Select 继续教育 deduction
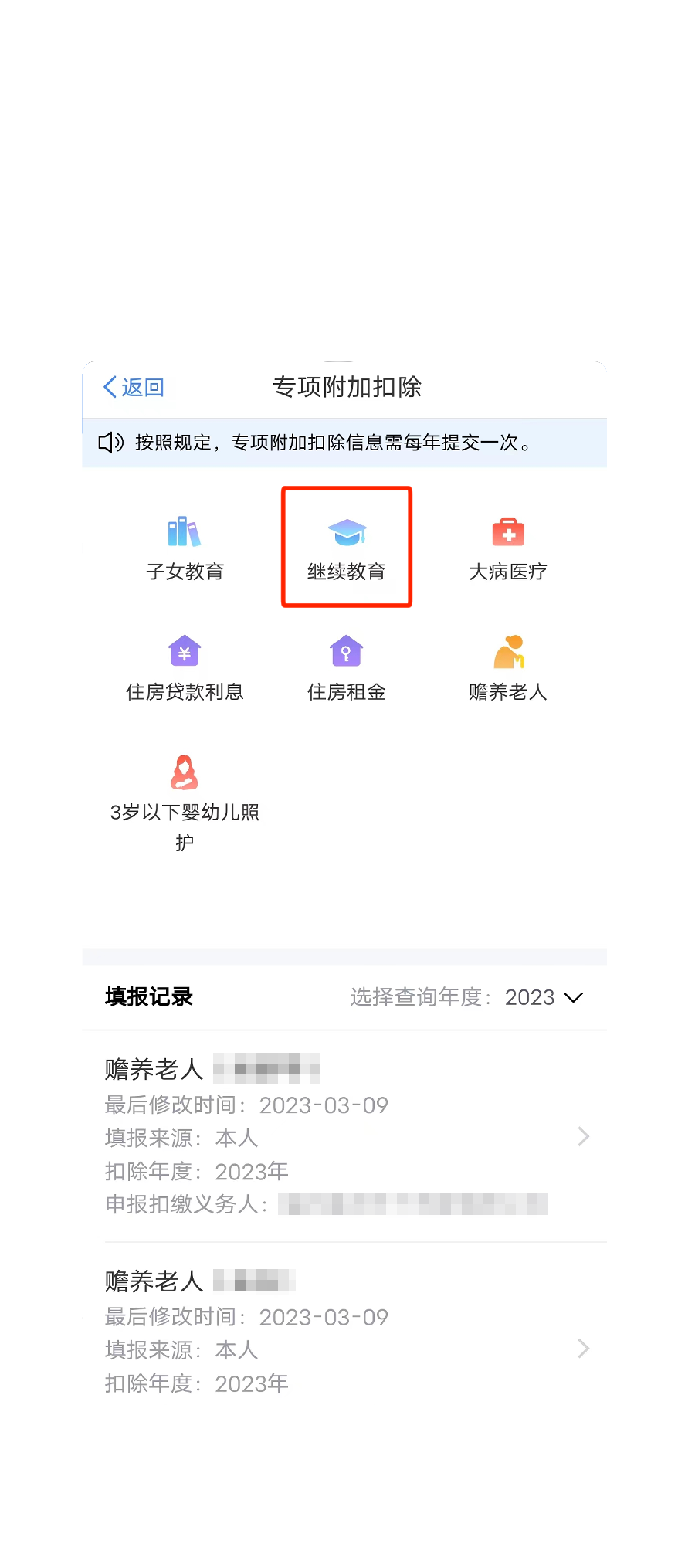This screenshot has width=695, height=1568. click(347, 548)
